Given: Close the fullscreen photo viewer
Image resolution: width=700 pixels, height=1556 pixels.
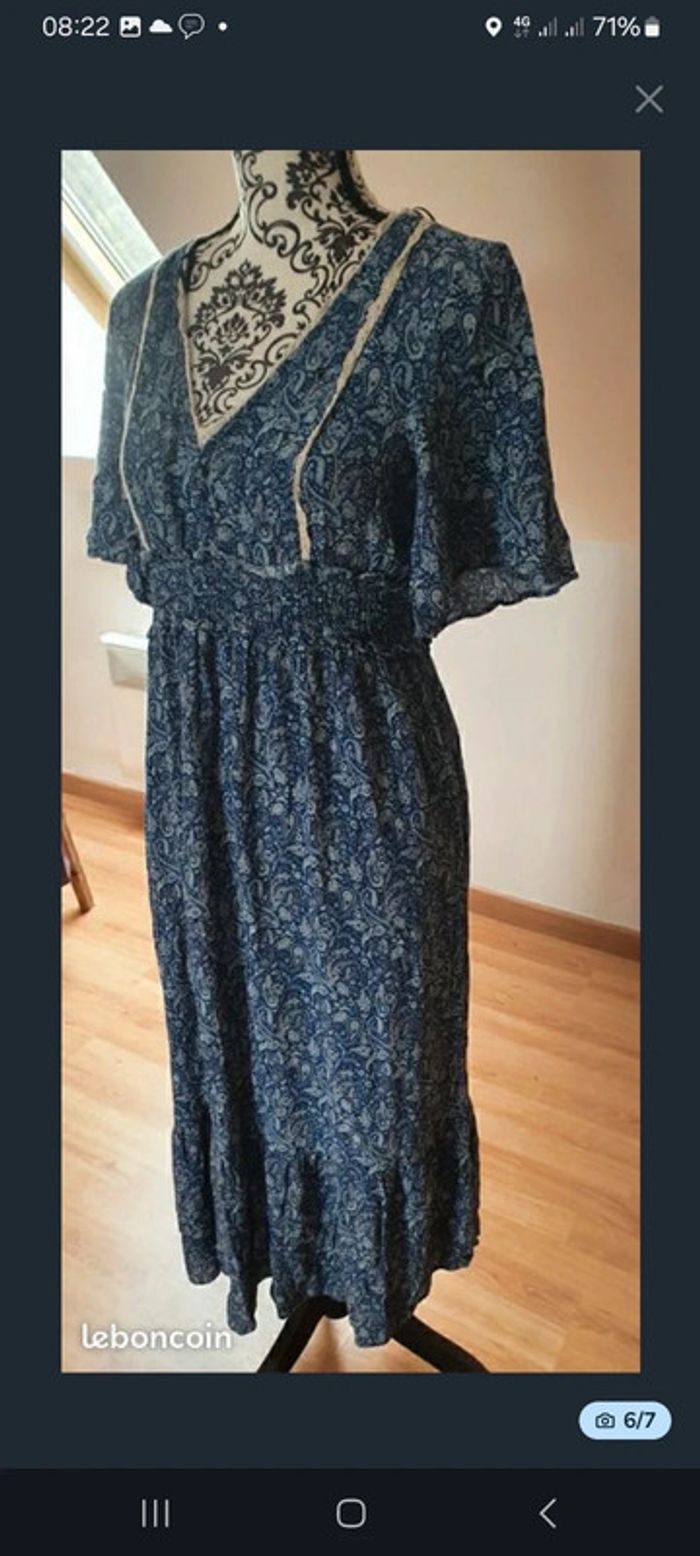Looking at the screenshot, I should click(649, 99).
